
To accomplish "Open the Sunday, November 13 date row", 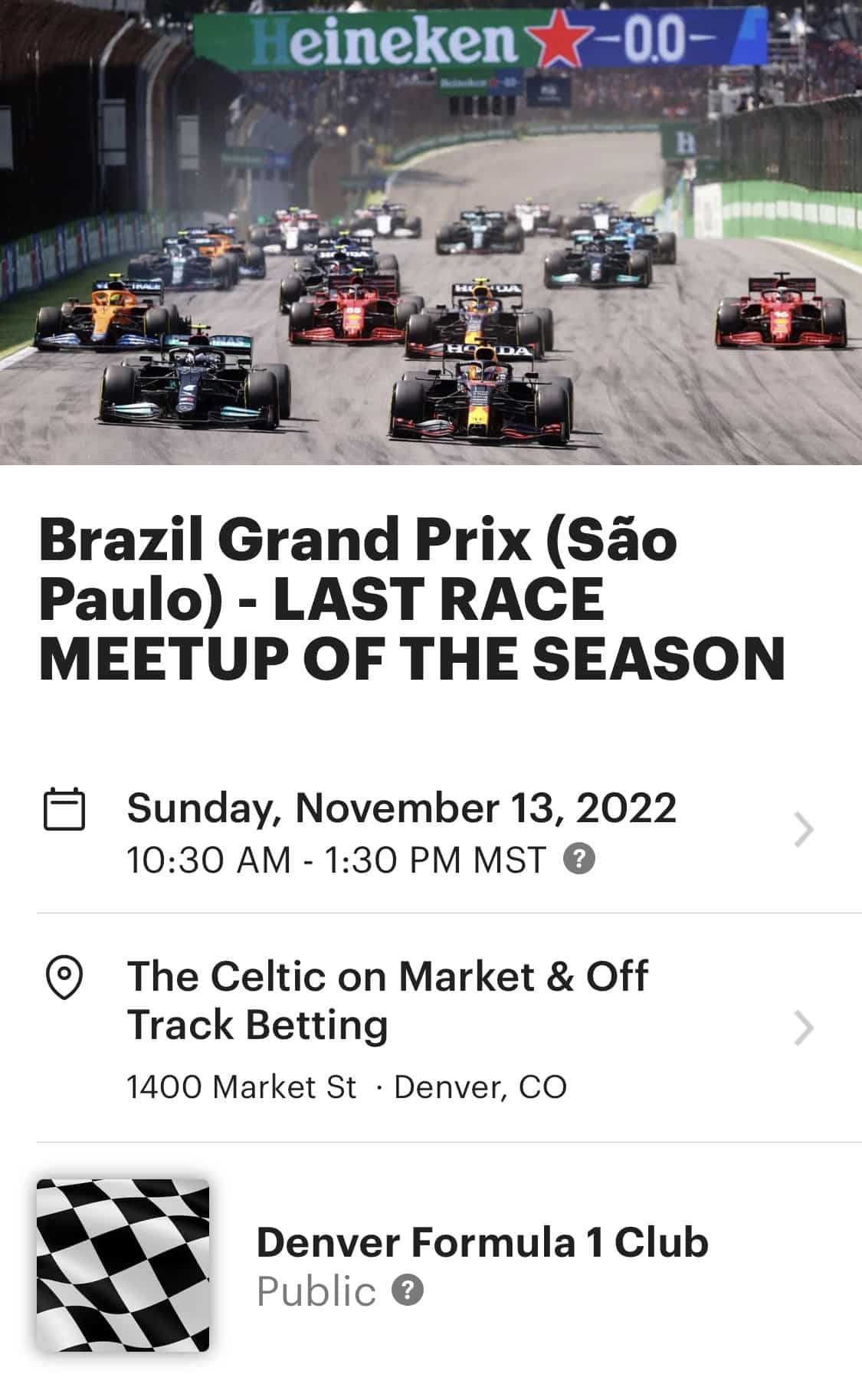I will coord(431,832).
